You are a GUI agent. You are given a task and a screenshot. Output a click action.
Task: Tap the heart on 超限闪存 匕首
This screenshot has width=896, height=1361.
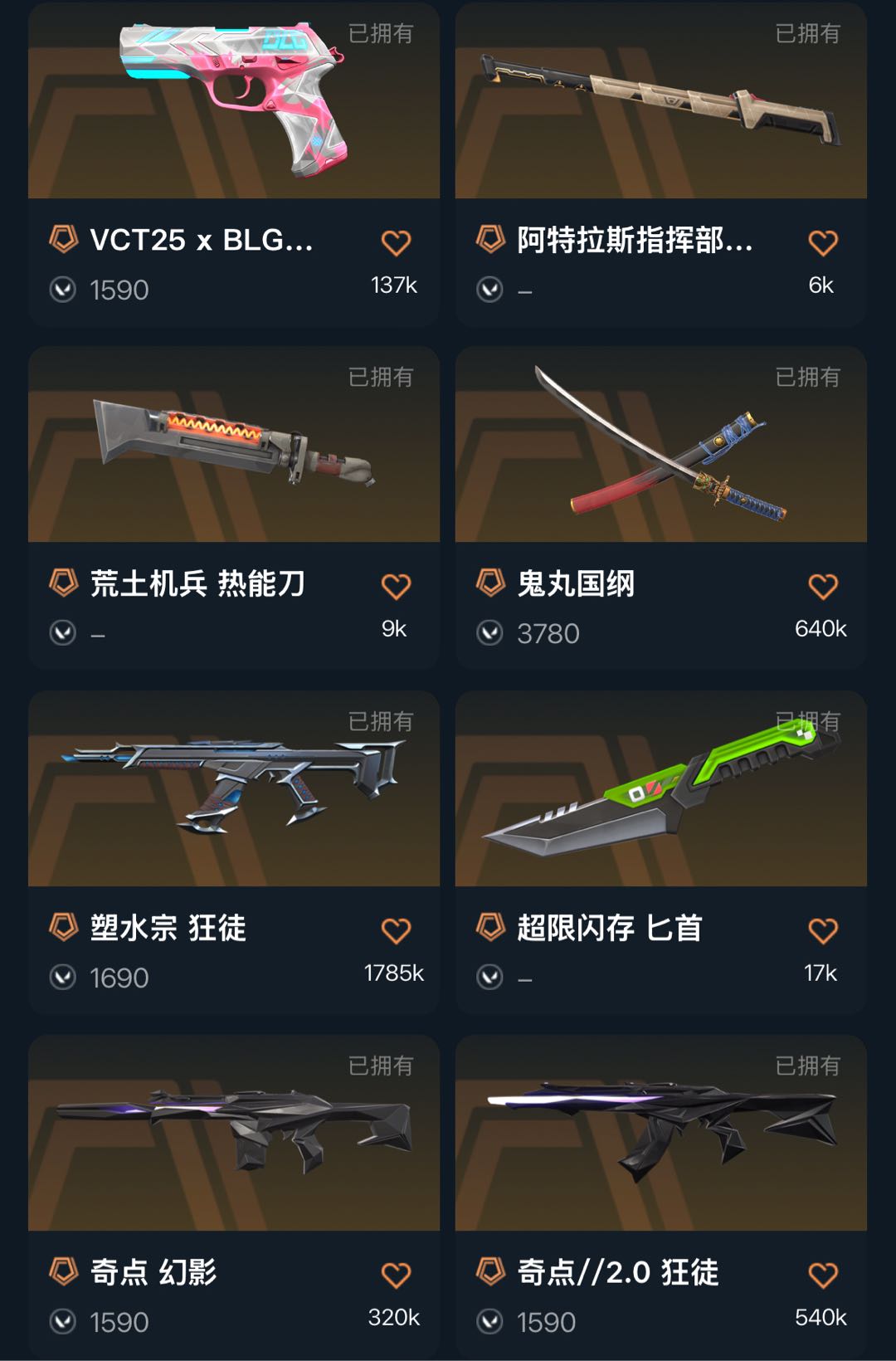tap(822, 931)
